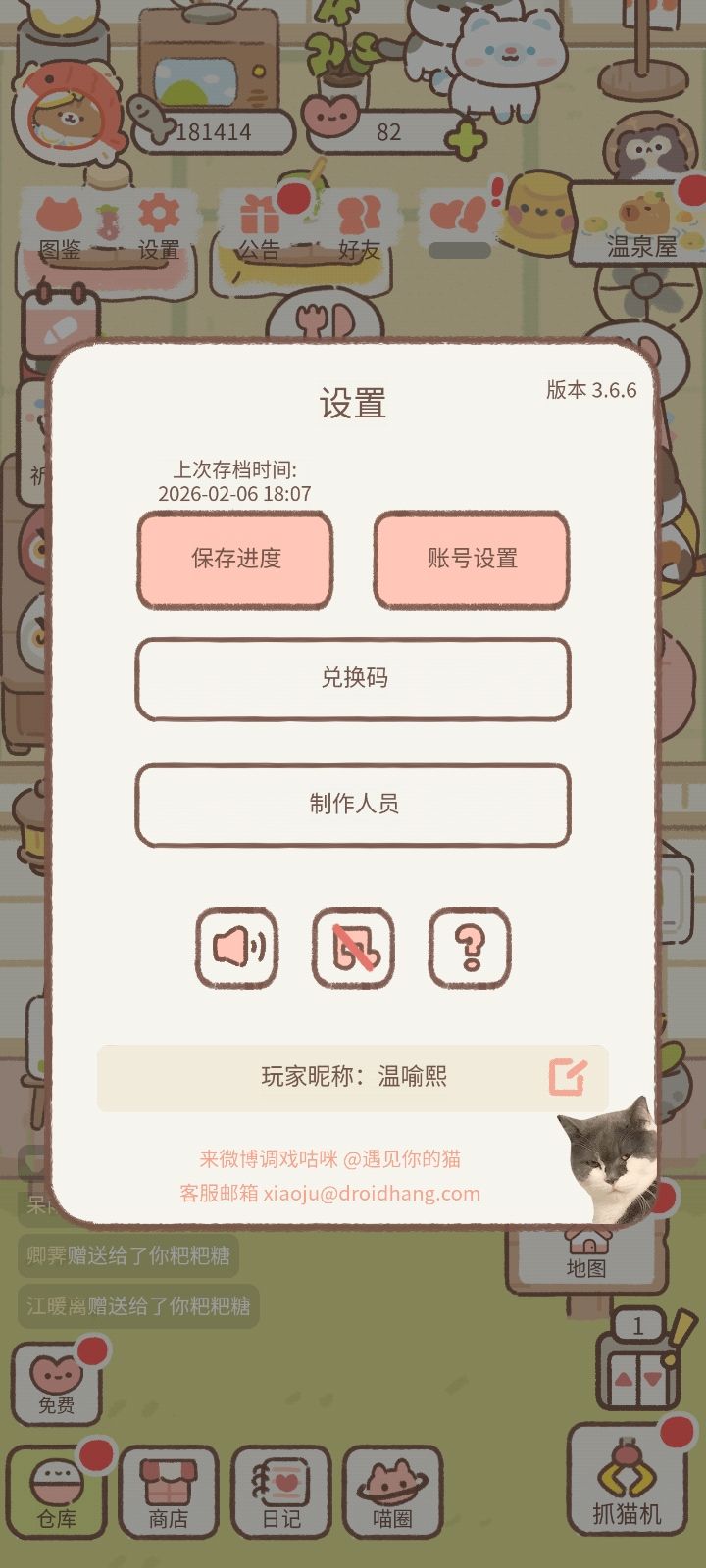Open the 图鉴 collection menu
This screenshot has height=1568, width=706.
coord(61,225)
